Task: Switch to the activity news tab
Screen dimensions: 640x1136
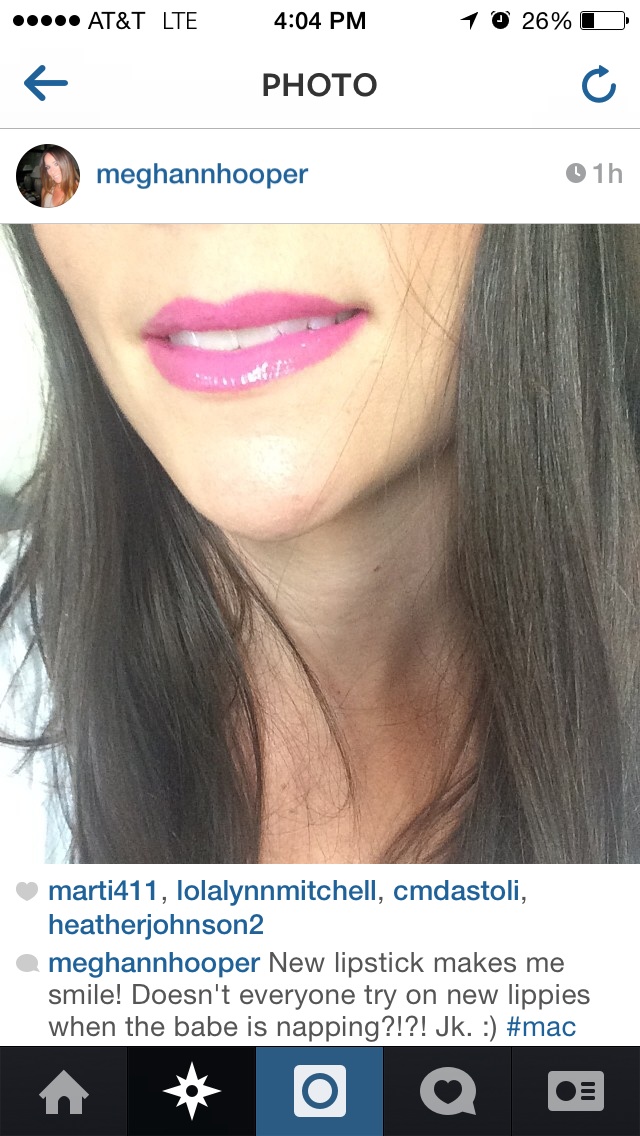Action: [447, 1091]
